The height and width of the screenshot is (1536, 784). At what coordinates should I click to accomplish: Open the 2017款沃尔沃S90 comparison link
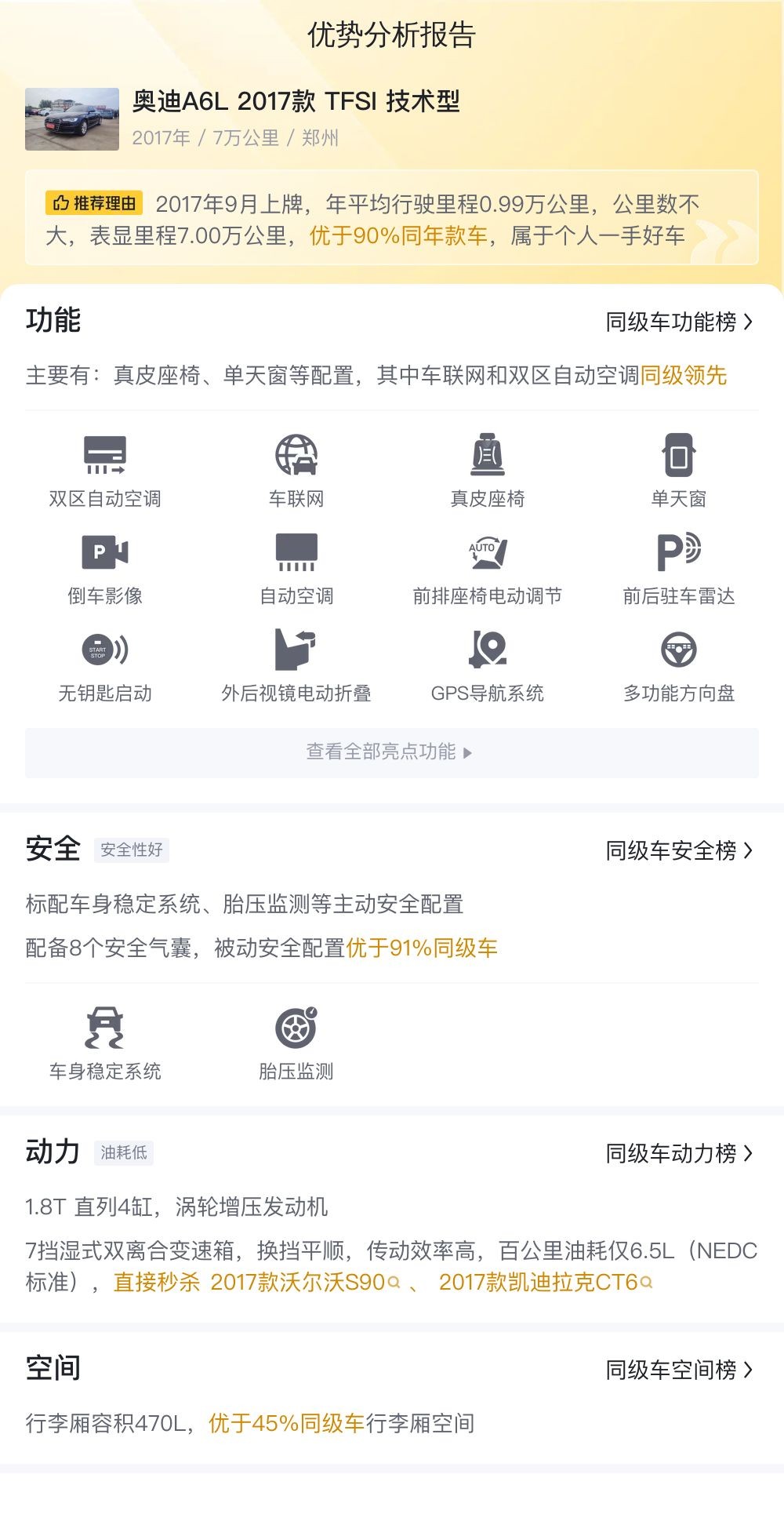point(305,1282)
